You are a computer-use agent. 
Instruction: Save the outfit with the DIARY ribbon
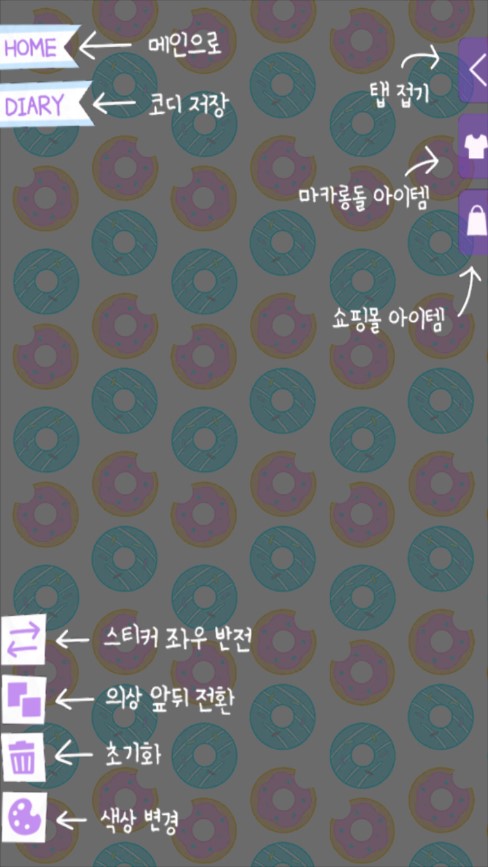[x=39, y=105]
